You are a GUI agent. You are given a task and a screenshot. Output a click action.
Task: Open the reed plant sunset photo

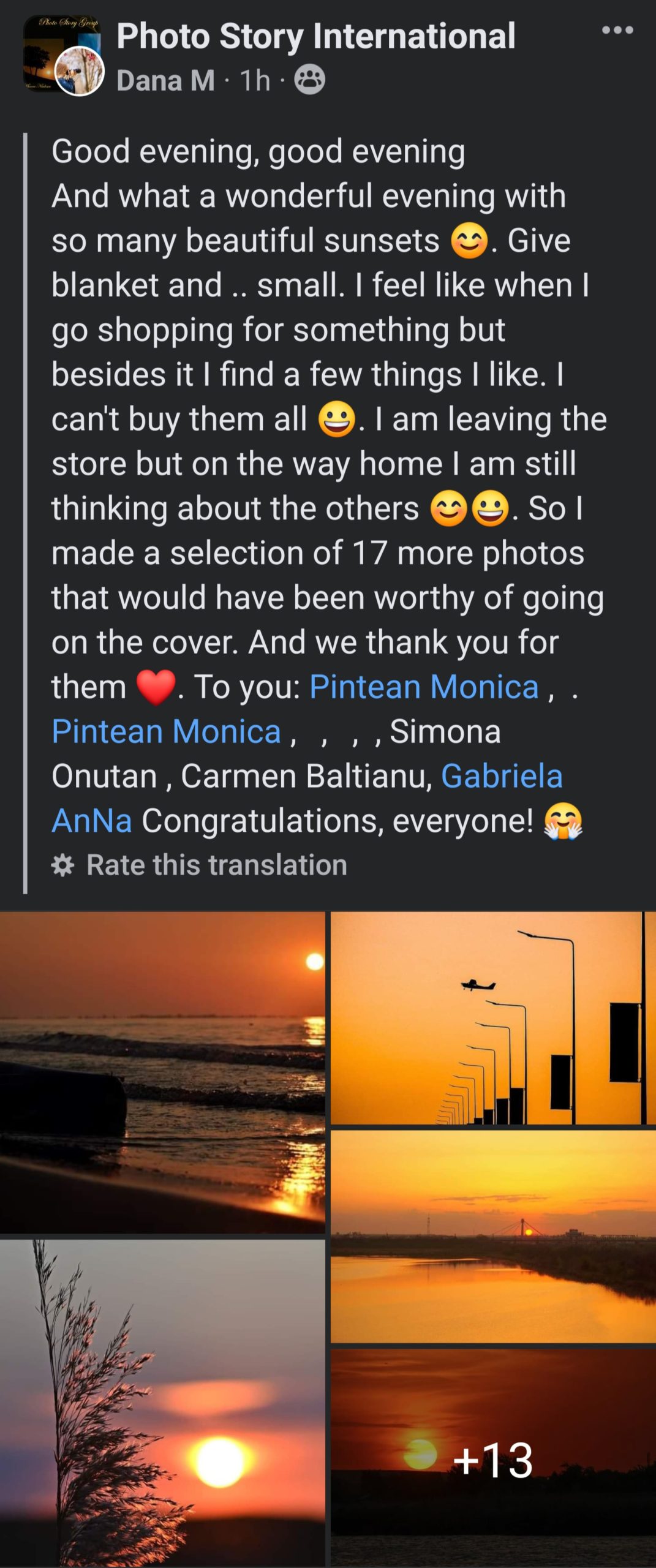click(x=162, y=1403)
